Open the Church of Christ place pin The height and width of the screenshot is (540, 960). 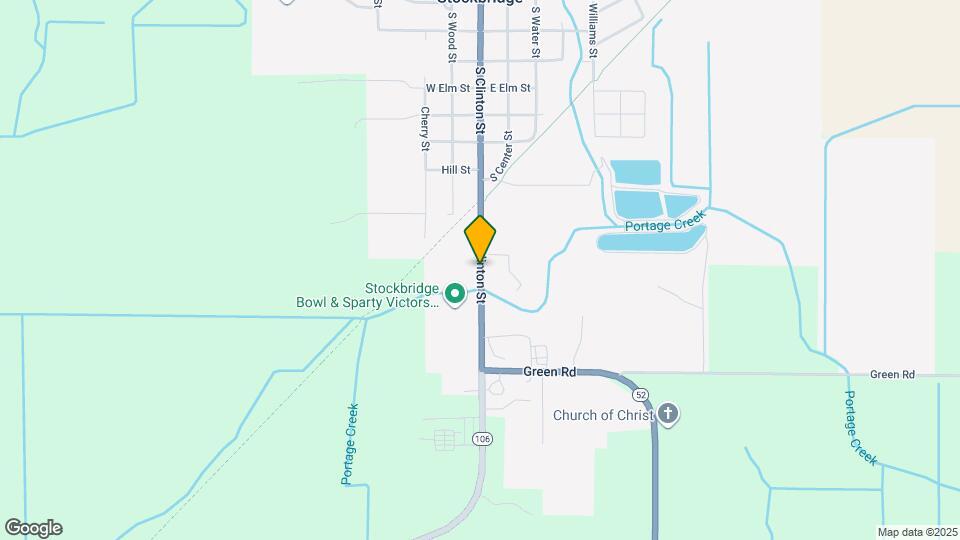[669, 414]
